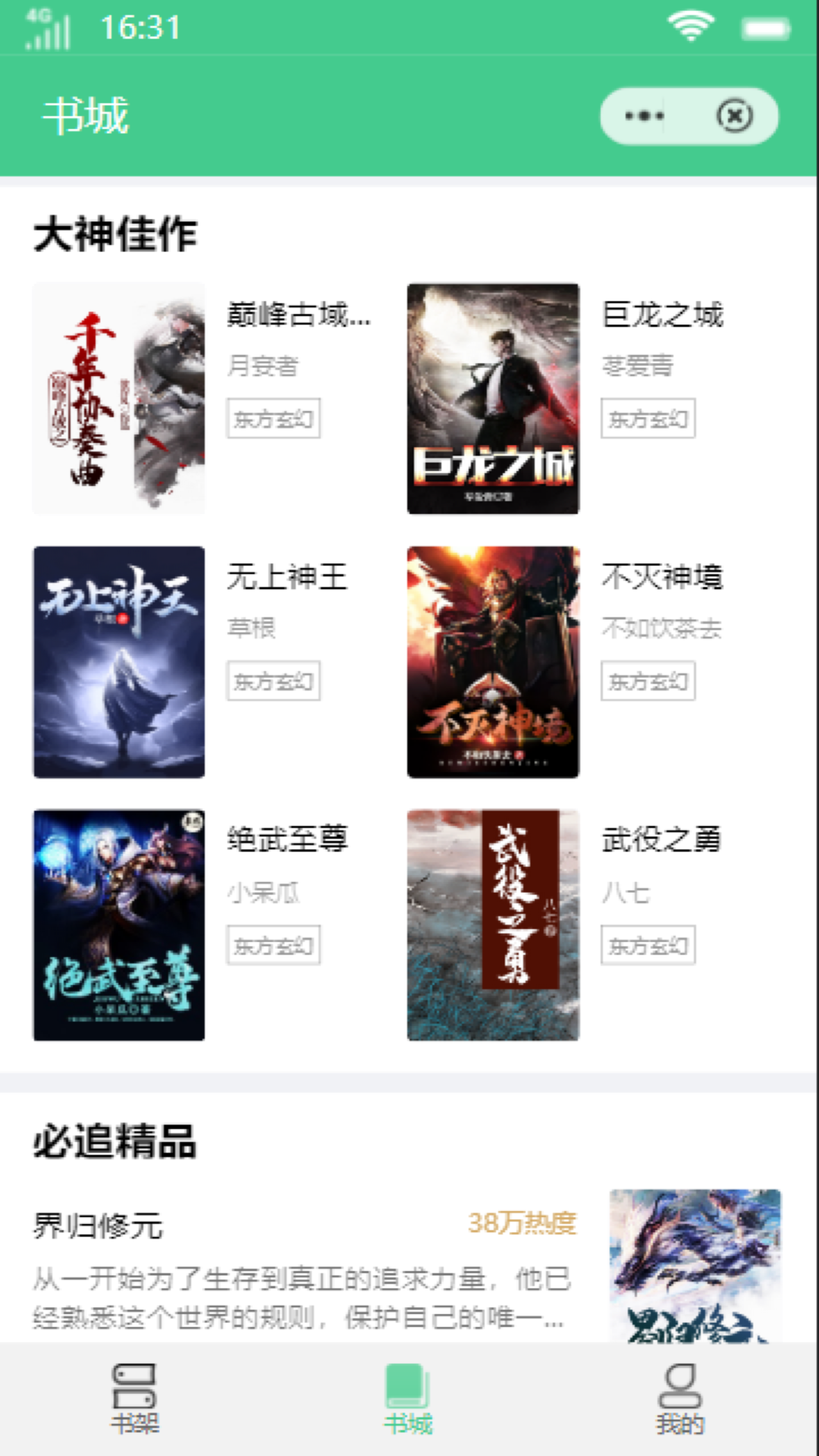
Task: Tap the exit mini-program circle icon
Action: click(733, 116)
